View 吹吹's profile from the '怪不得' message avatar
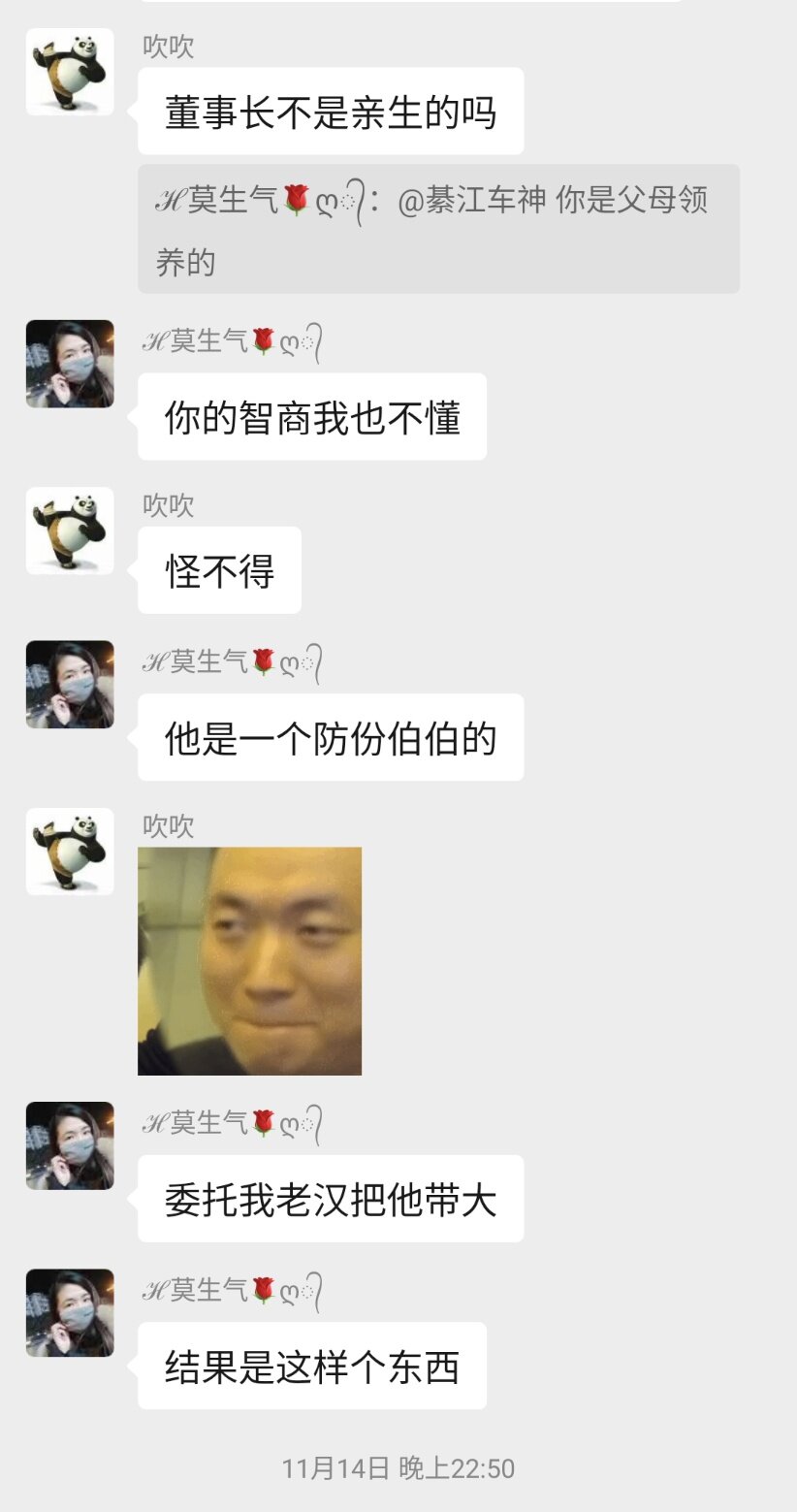Screen dimensions: 797x1512 click(x=70, y=531)
